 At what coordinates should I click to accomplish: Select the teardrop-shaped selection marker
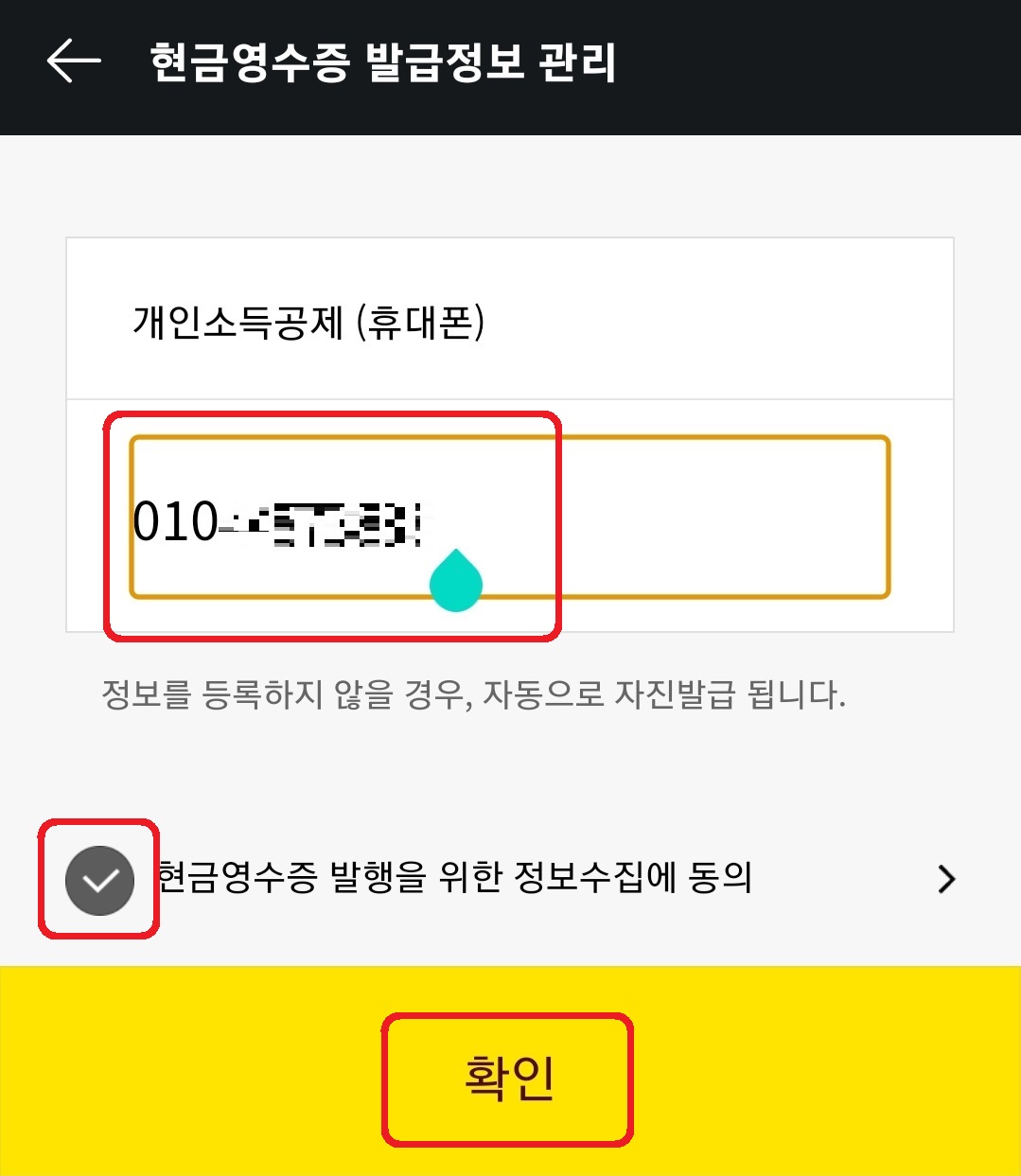pyautogui.click(x=457, y=579)
